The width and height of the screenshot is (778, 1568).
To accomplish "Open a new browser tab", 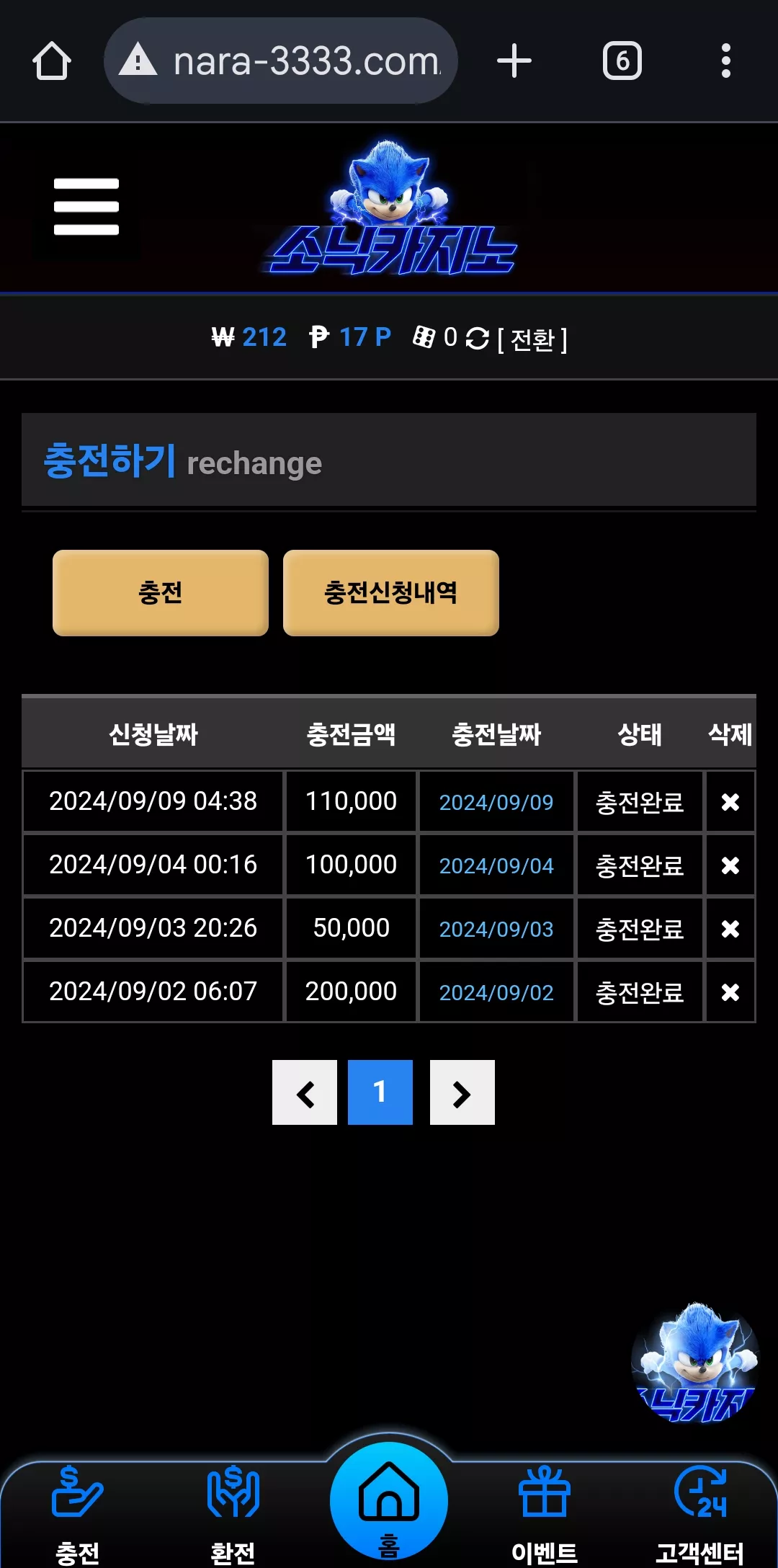I will pos(514,61).
